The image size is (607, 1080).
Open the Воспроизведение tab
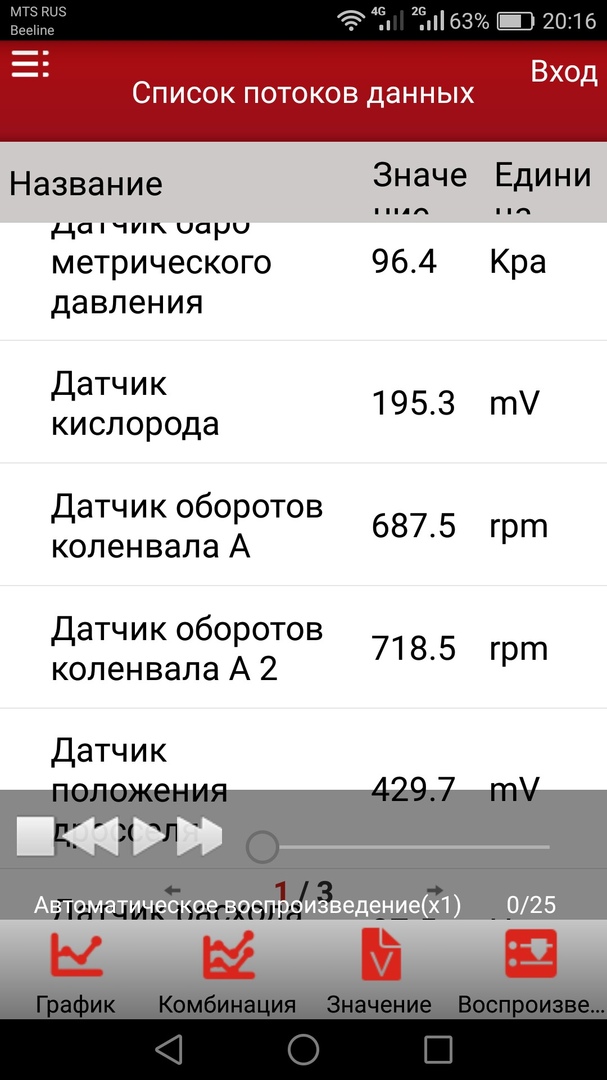pyautogui.click(x=531, y=972)
